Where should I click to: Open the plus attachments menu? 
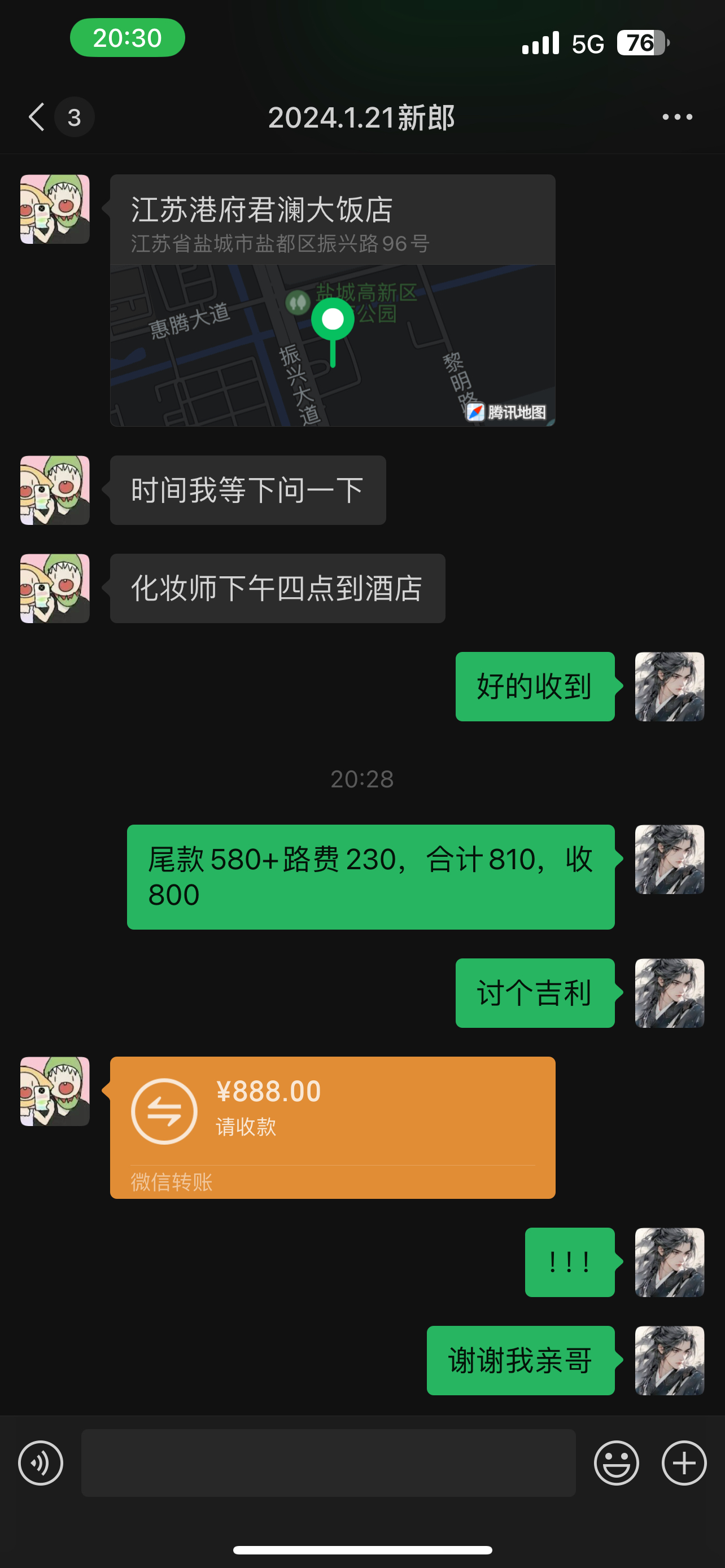tap(684, 1462)
